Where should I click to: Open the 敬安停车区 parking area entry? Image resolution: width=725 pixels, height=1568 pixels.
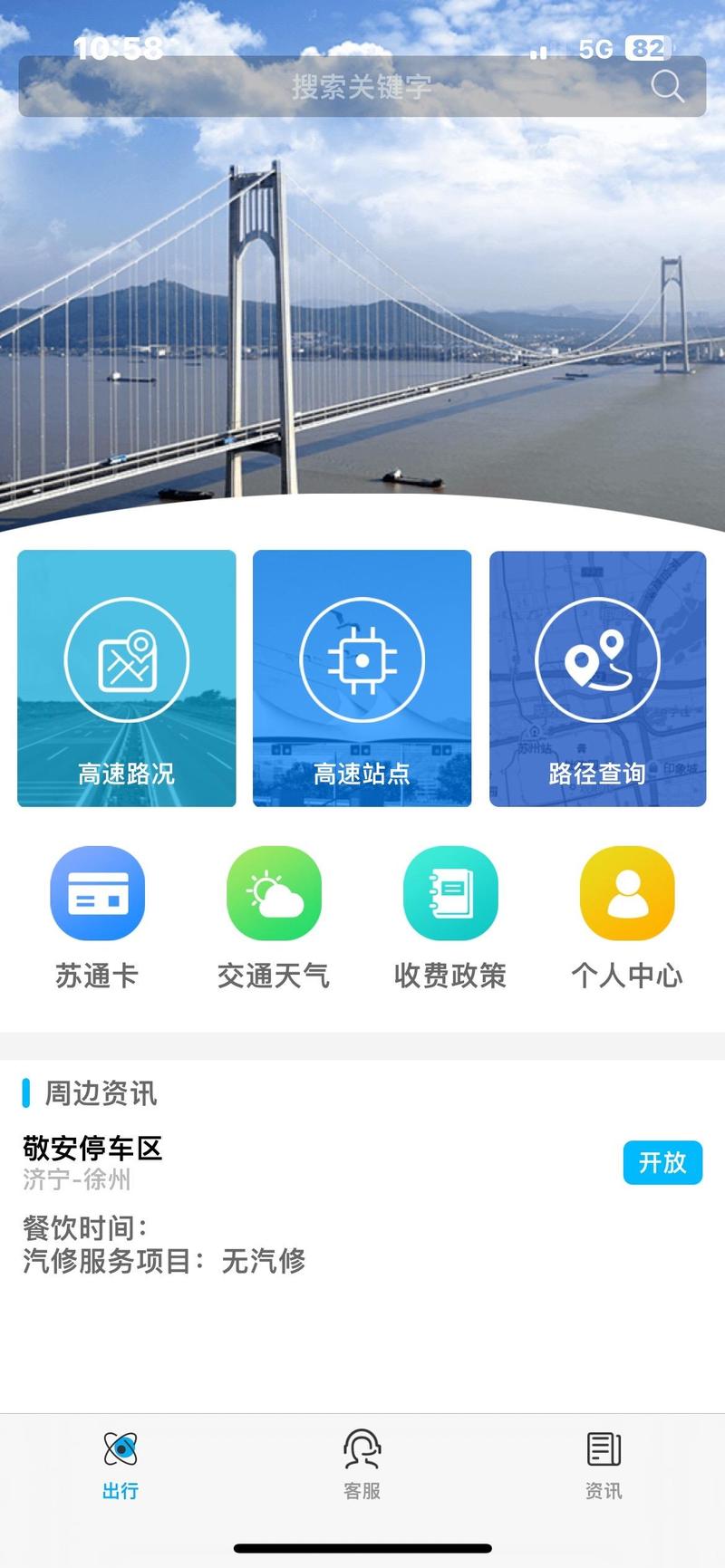tap(92, 1149)
